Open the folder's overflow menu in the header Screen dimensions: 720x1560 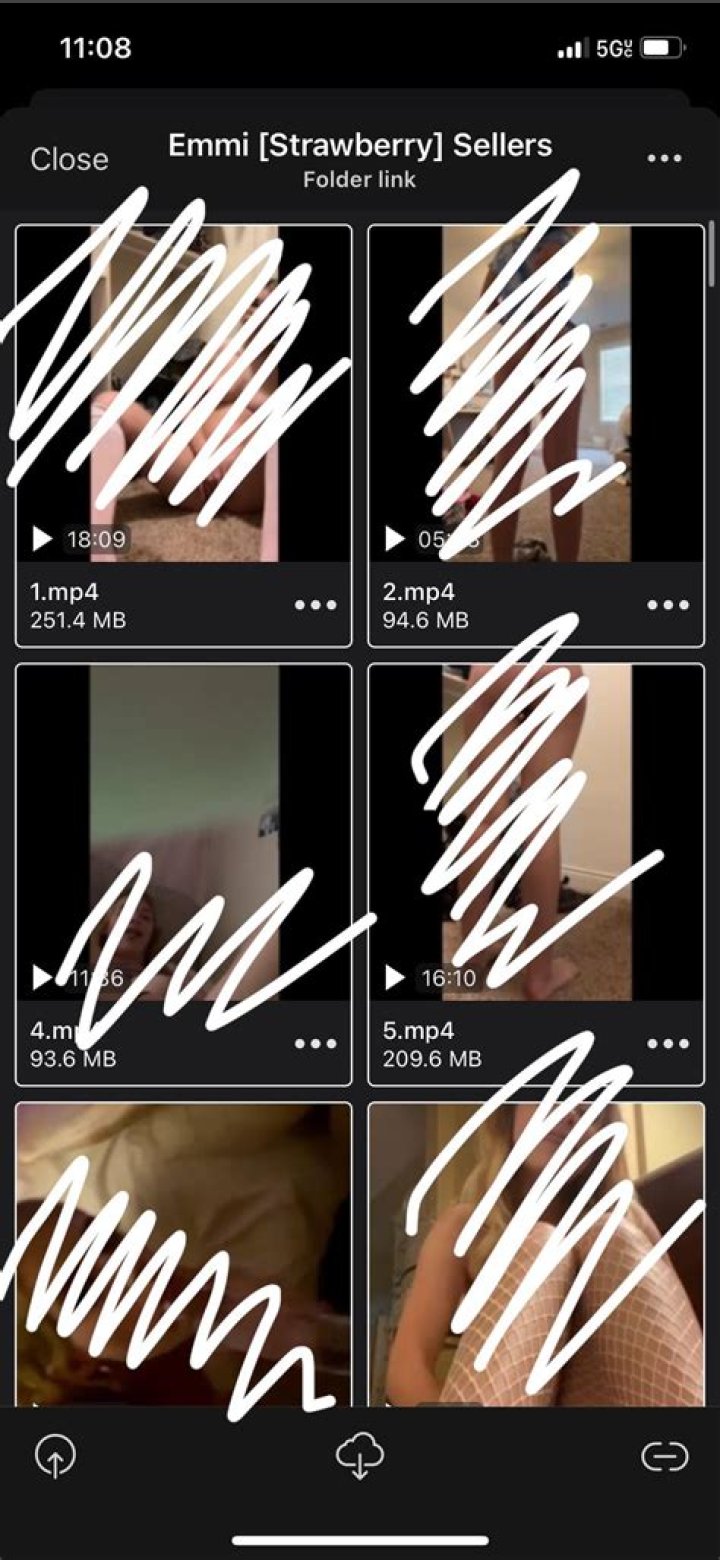(664, 159)
